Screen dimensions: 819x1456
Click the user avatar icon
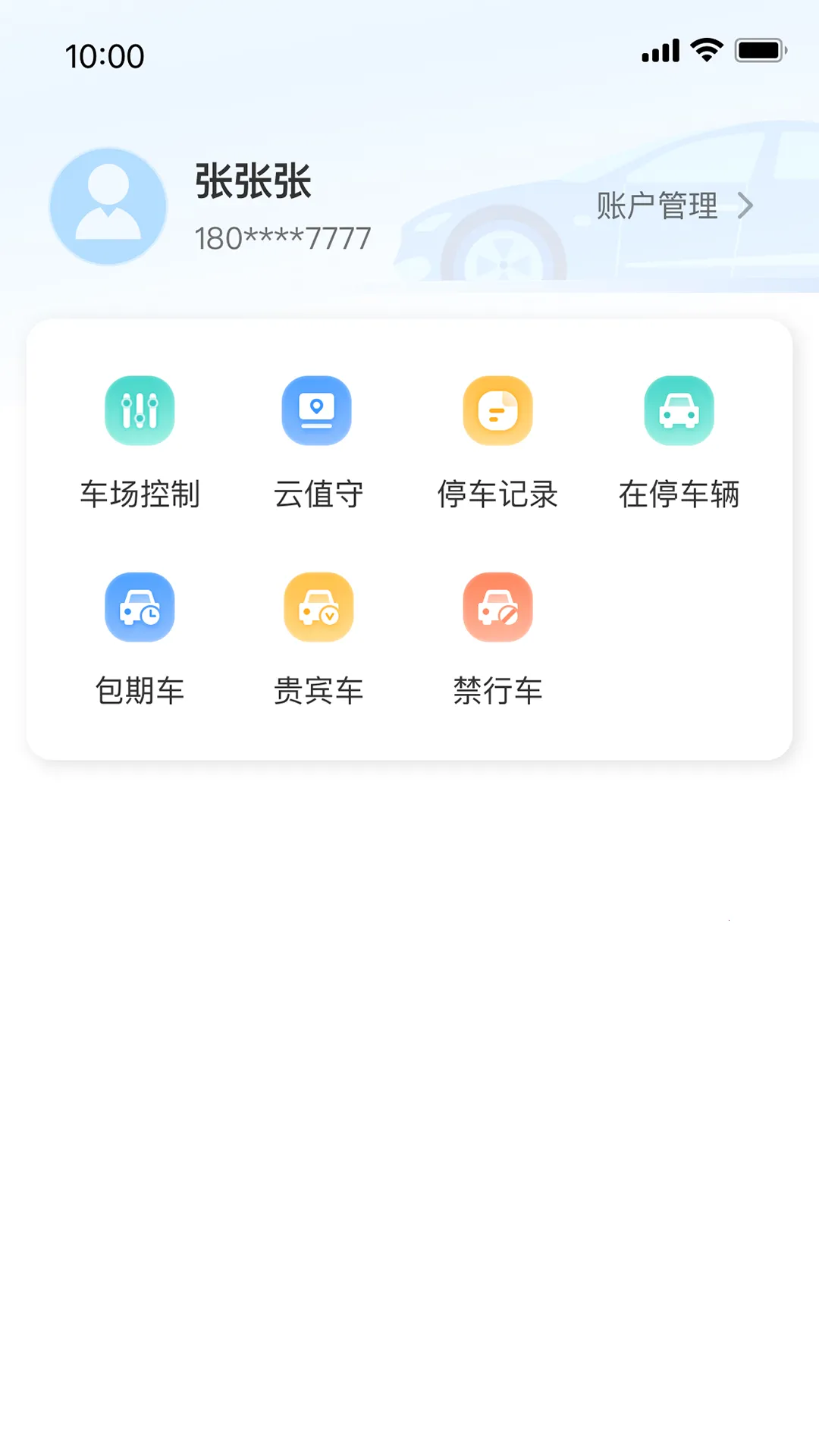[x=107, y=206]
